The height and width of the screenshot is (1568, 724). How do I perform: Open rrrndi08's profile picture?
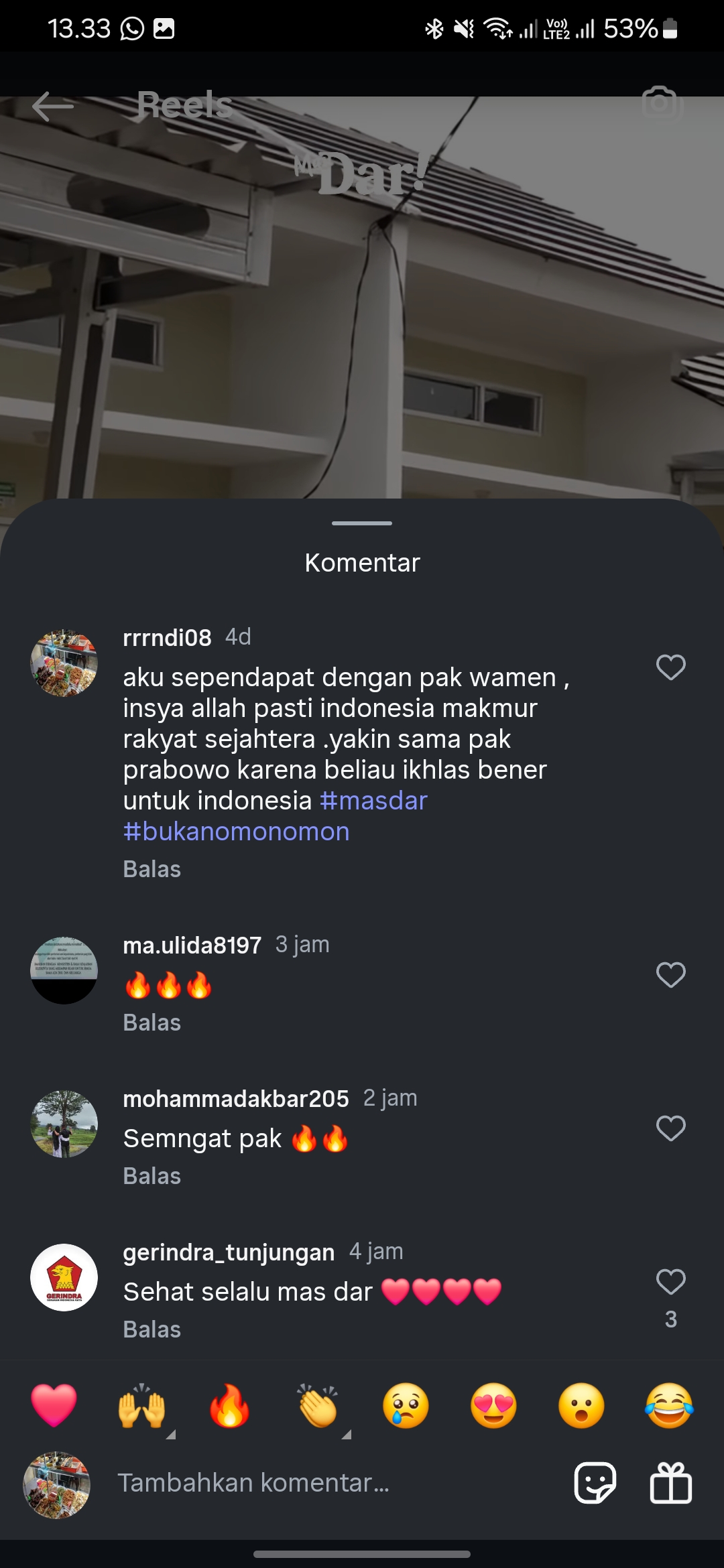click(x=64, y=663)
